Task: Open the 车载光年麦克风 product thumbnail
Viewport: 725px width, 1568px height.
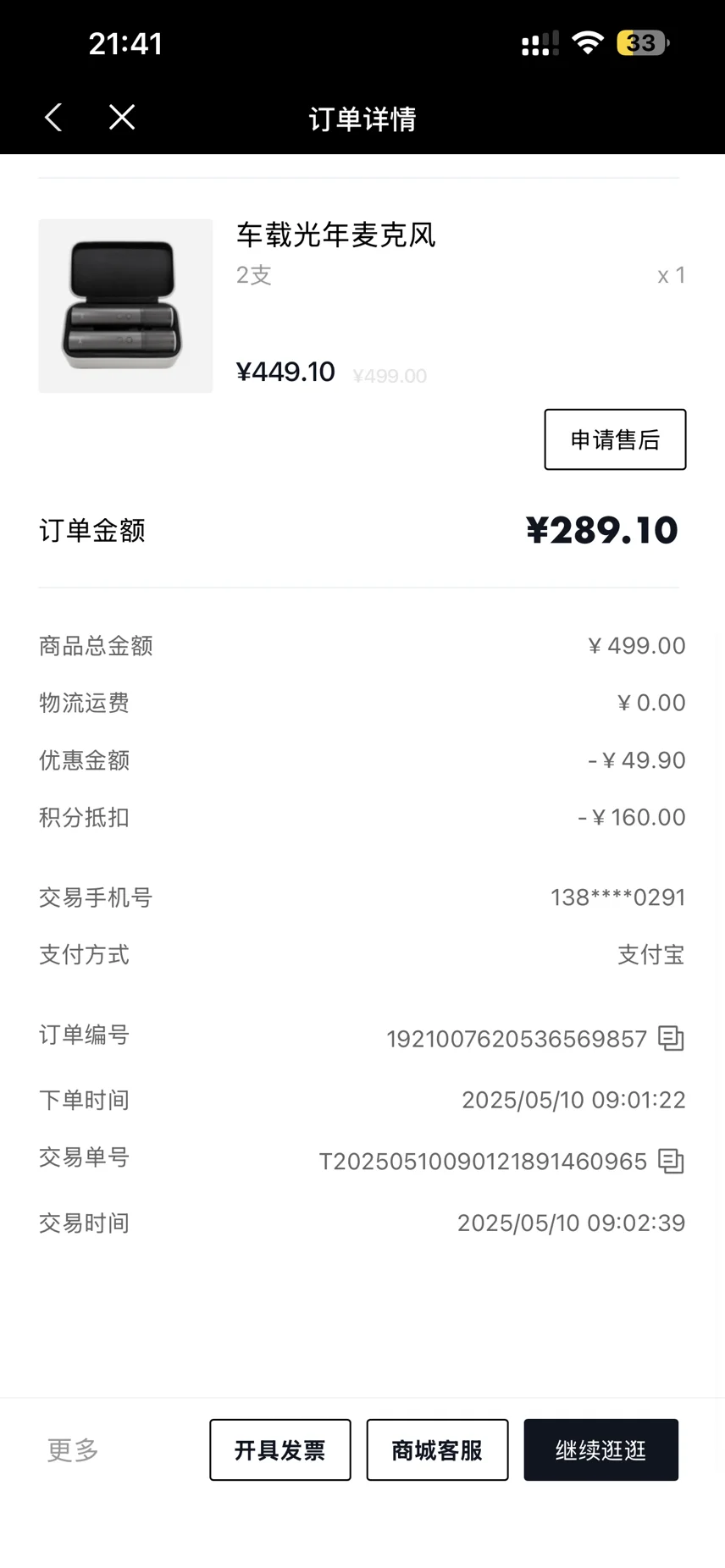Action: point(125,306)
